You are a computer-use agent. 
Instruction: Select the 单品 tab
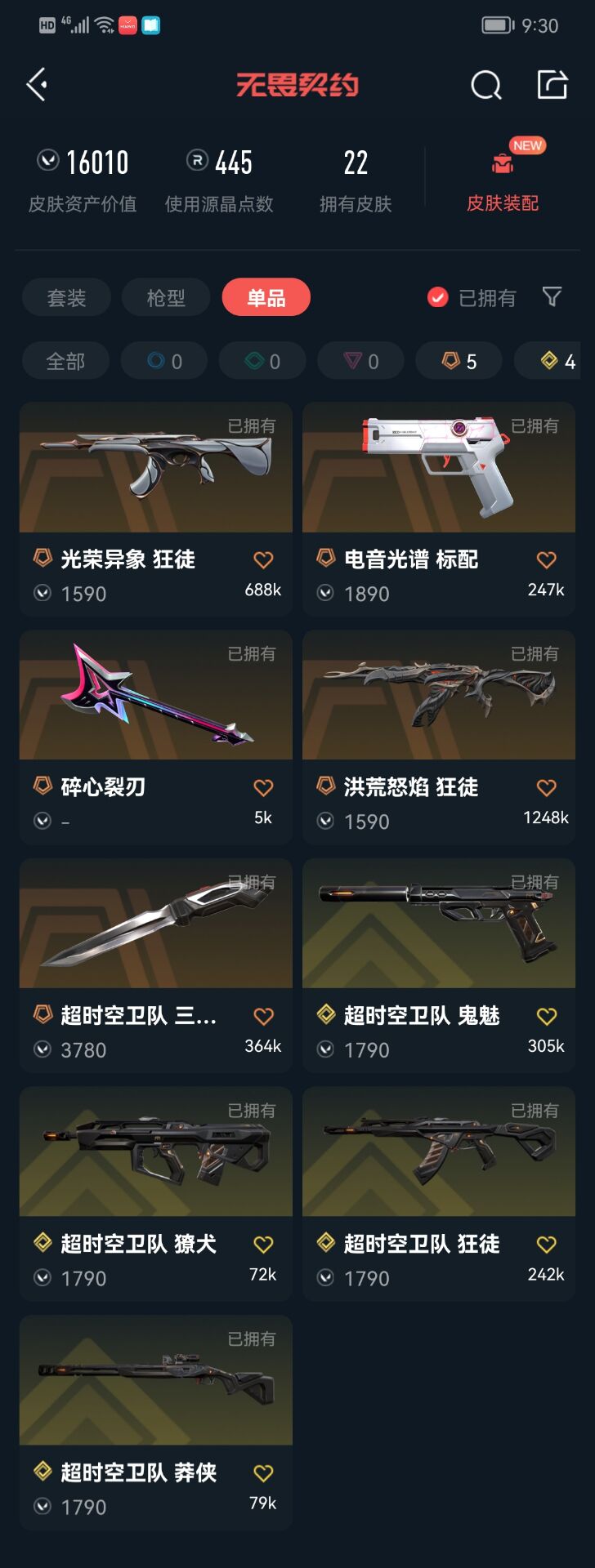click(266, 297)
